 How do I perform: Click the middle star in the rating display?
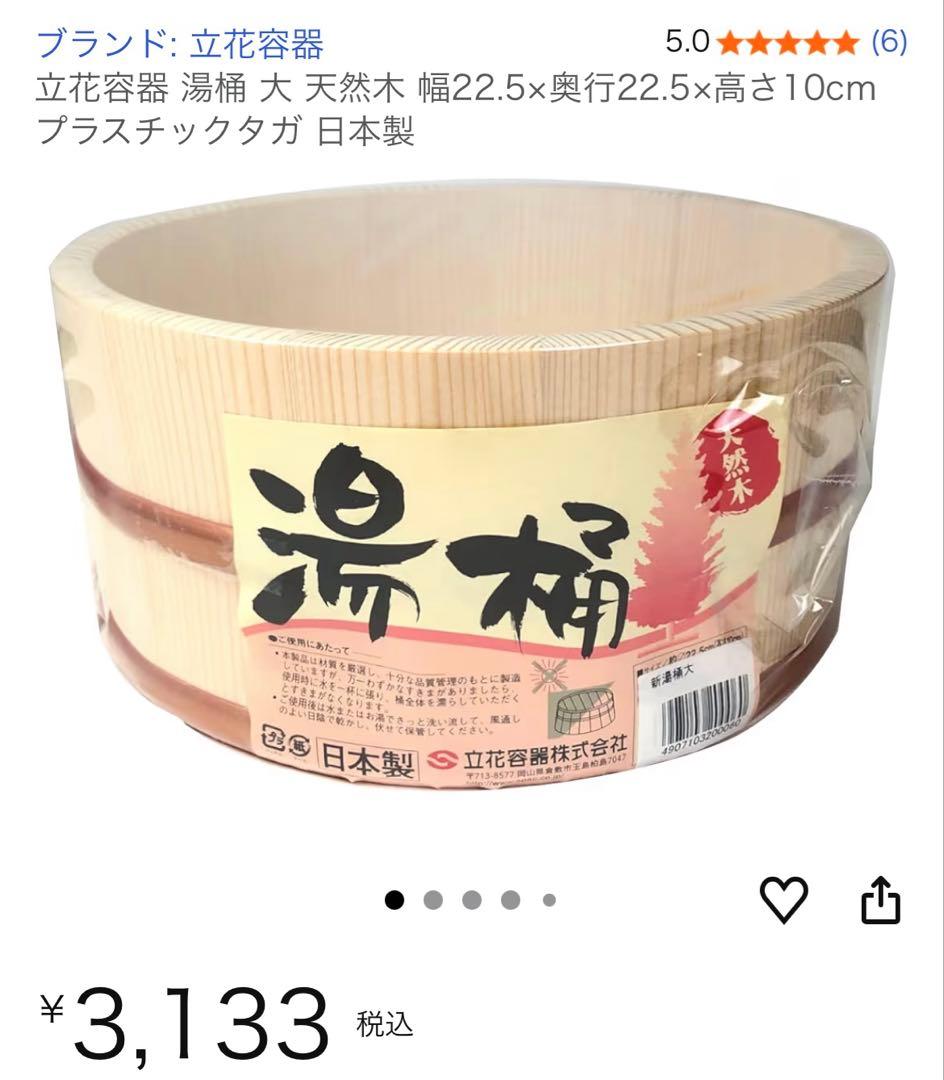tap(788, 42)
